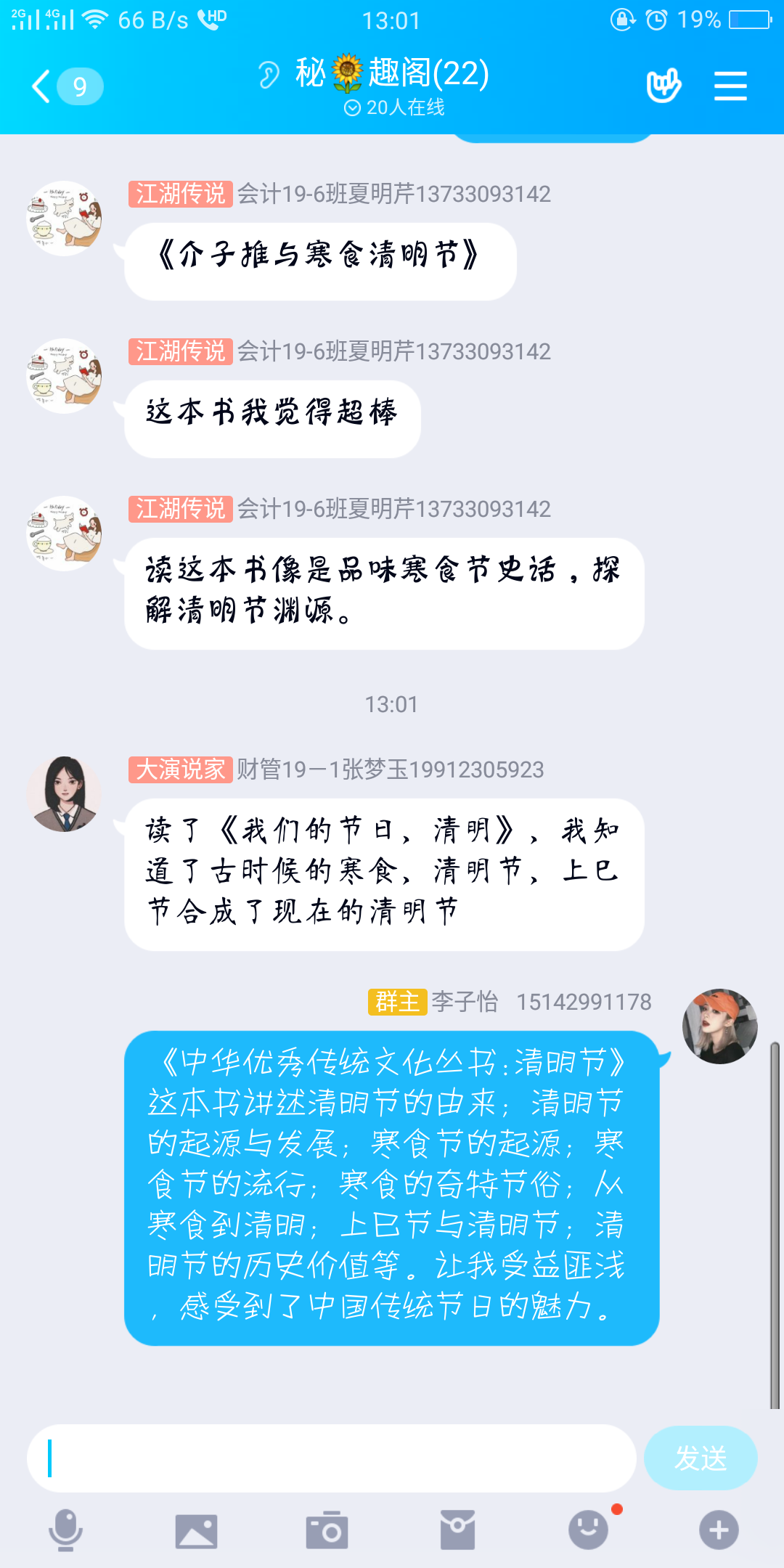The height and width of the screenshot is (1568, 784).
Task: Open the emoji sticker panel
Action: [588, 1530]
